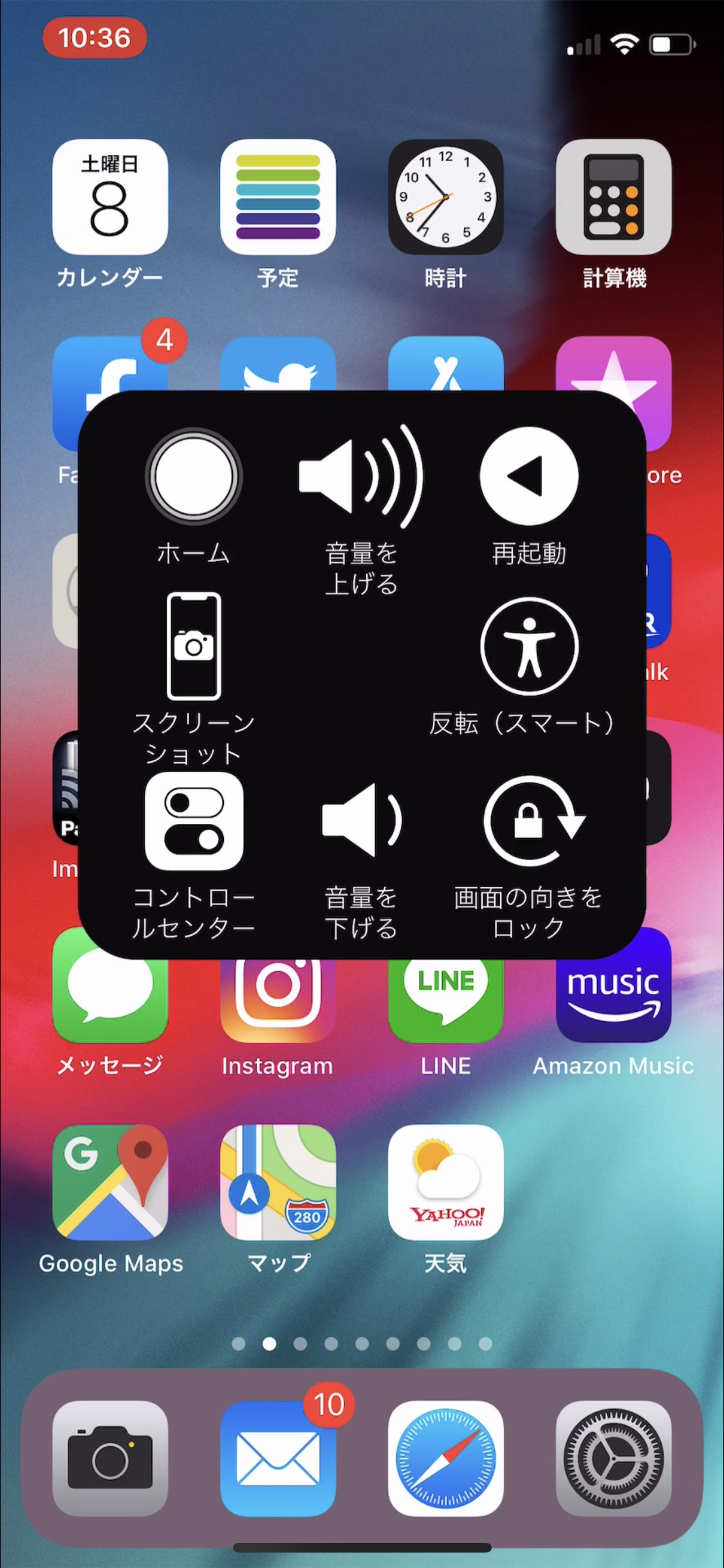
Task: Launch Apple マップ app
Action: click(x=278, y=1182)
